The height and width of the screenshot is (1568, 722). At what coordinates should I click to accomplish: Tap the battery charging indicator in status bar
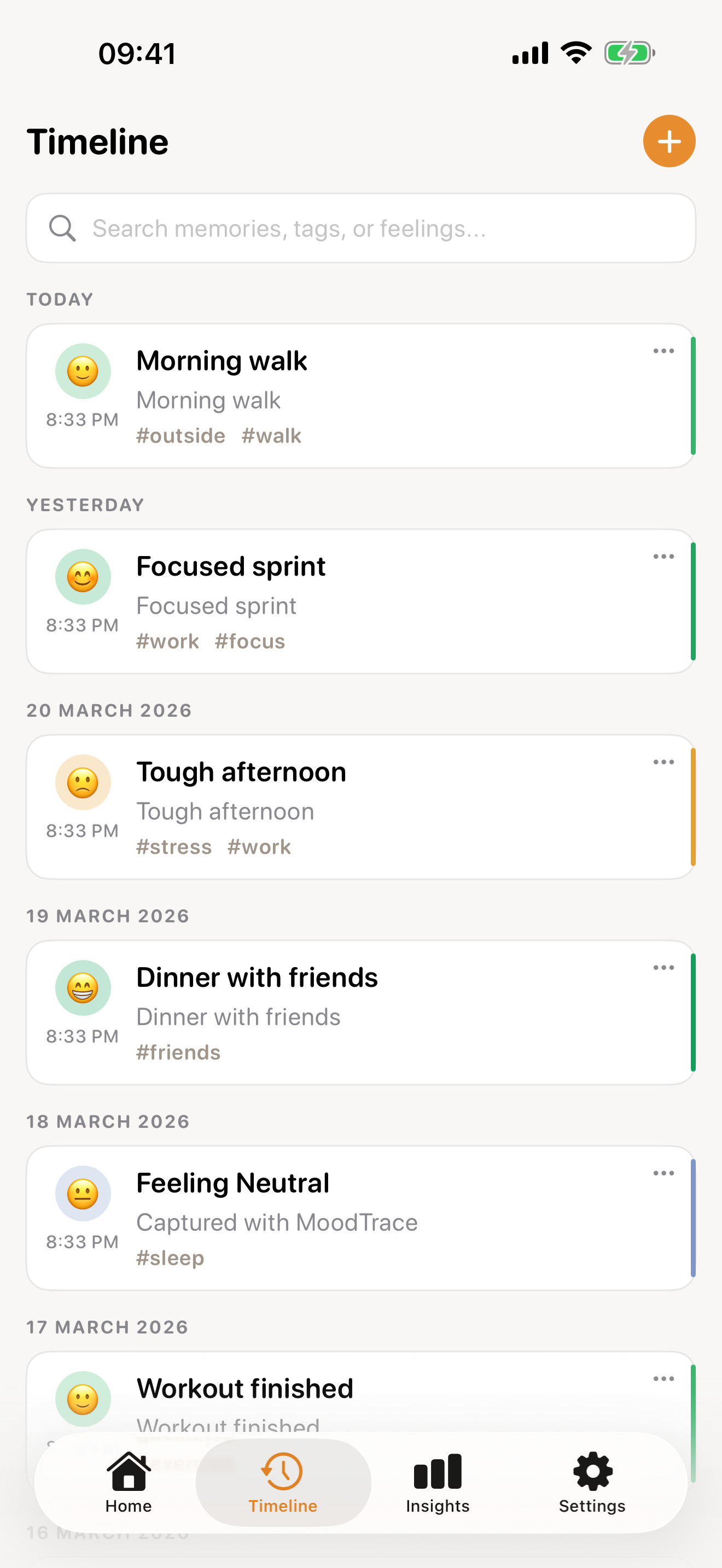click(630, 52)
